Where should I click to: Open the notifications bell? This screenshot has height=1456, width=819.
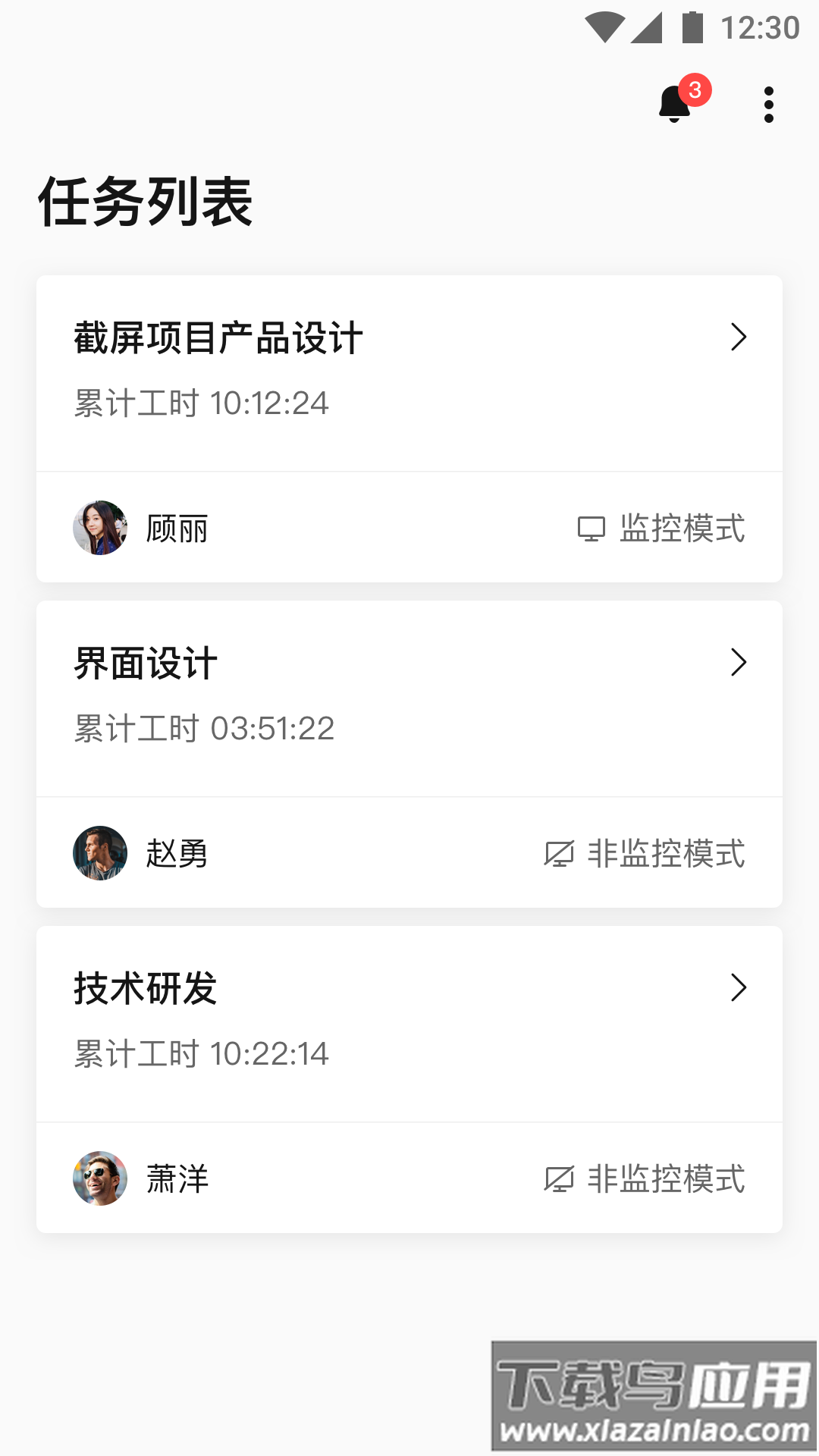[x=676, y=104]
